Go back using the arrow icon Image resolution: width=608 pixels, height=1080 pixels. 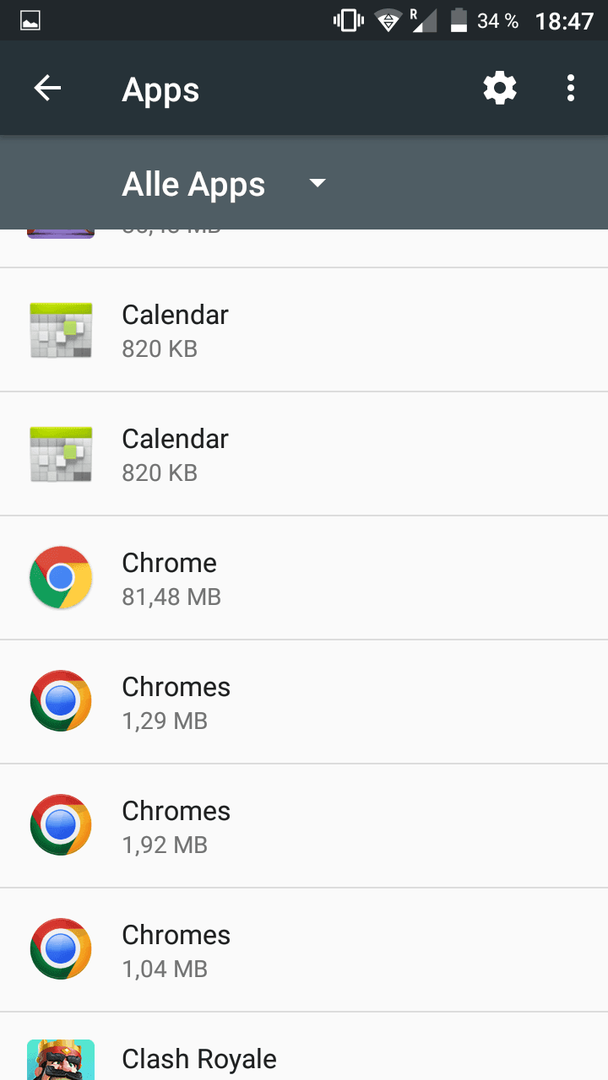coord(48,88)
